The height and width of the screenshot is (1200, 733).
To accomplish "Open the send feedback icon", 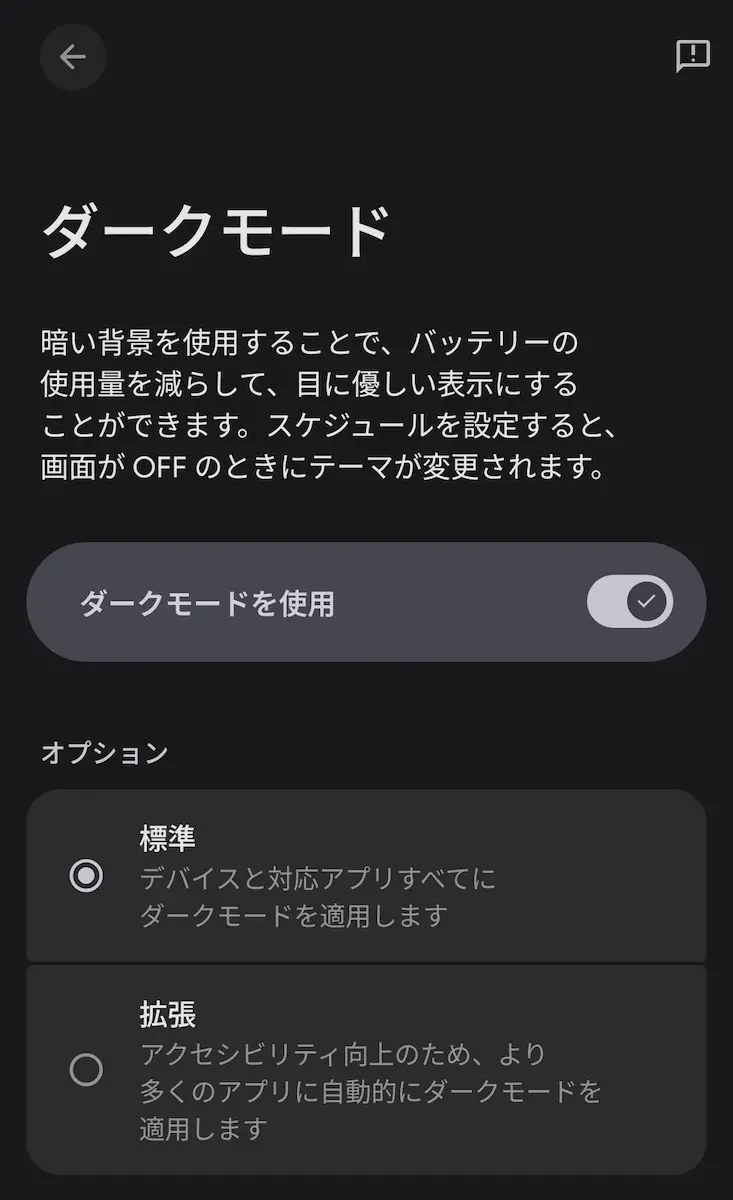I will pos(692,57).
